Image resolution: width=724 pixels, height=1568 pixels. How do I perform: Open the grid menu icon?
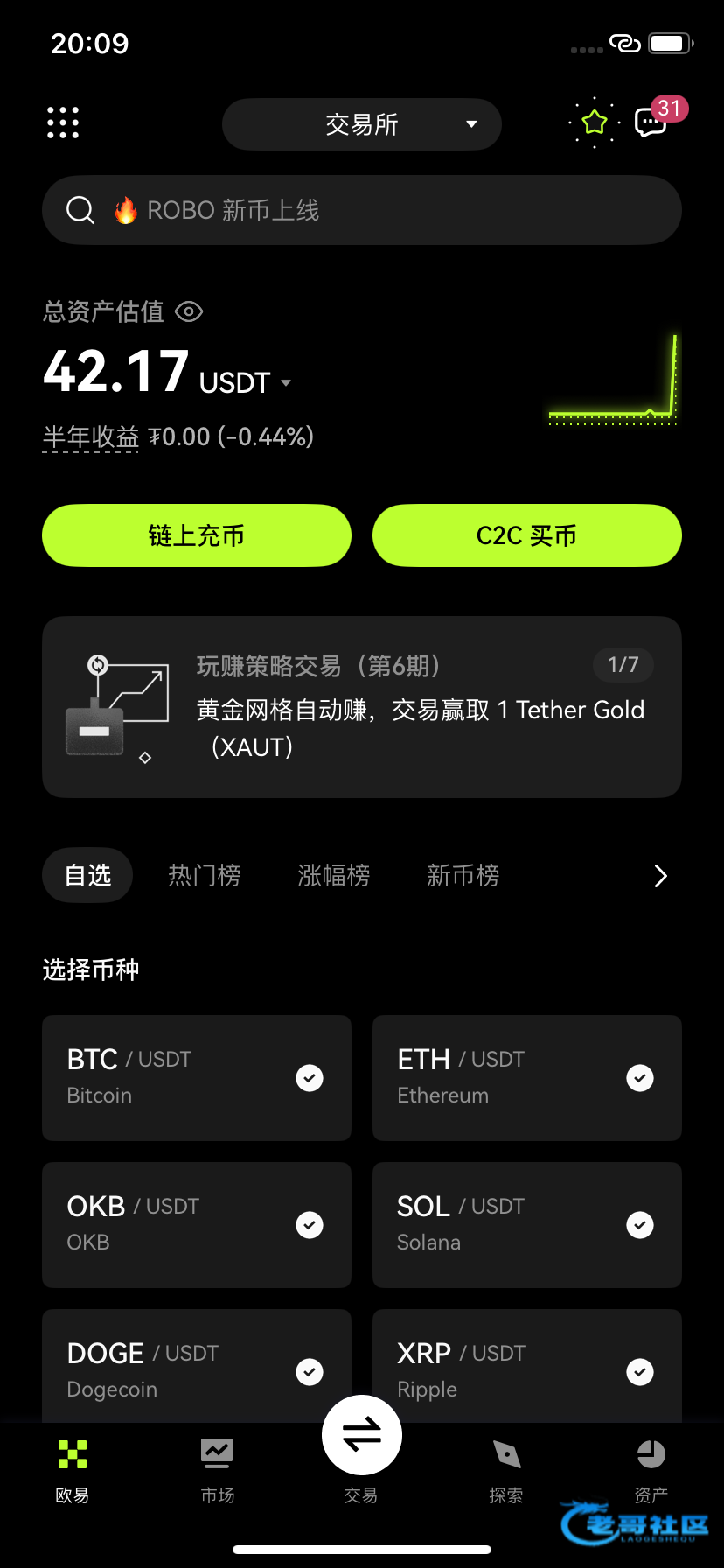tap(63, 122)
